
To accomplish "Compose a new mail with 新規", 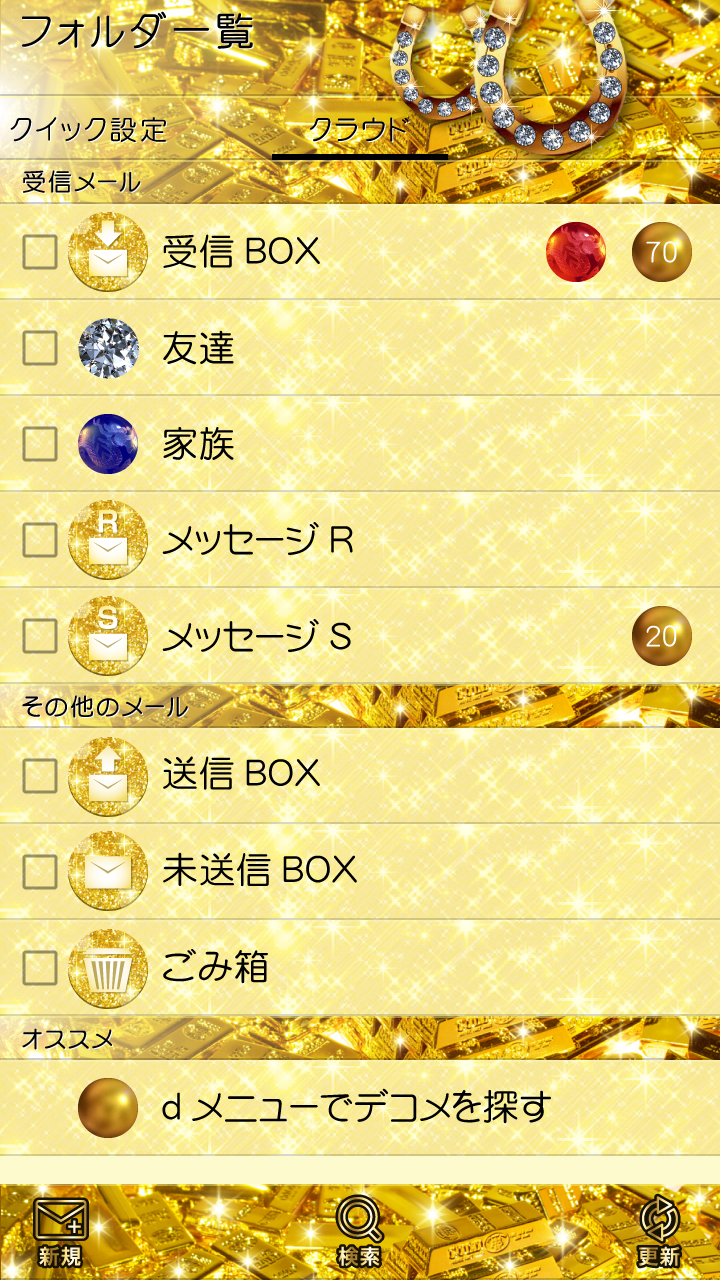I will click(60, 1232).
